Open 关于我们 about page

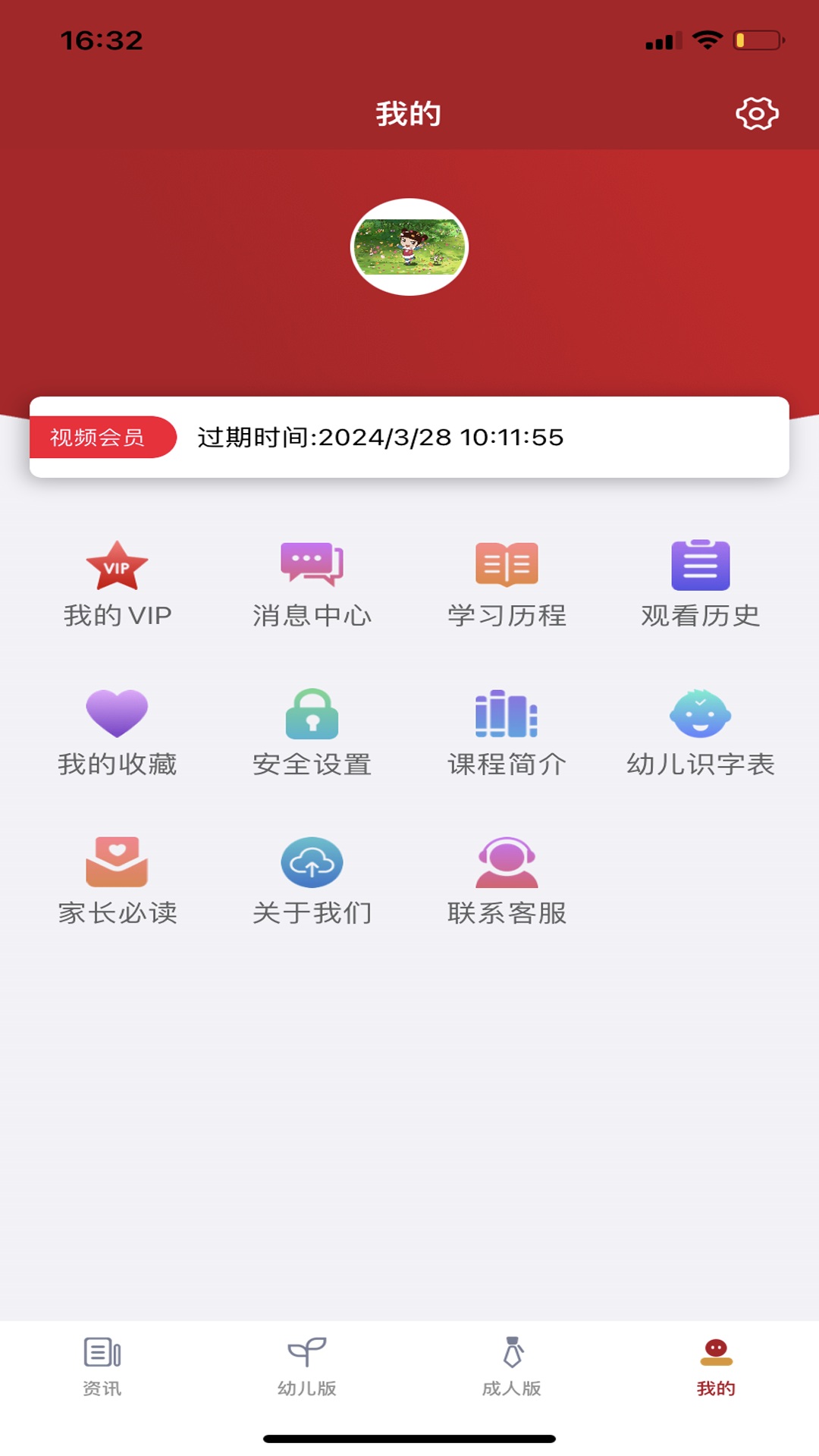(312, 880)
